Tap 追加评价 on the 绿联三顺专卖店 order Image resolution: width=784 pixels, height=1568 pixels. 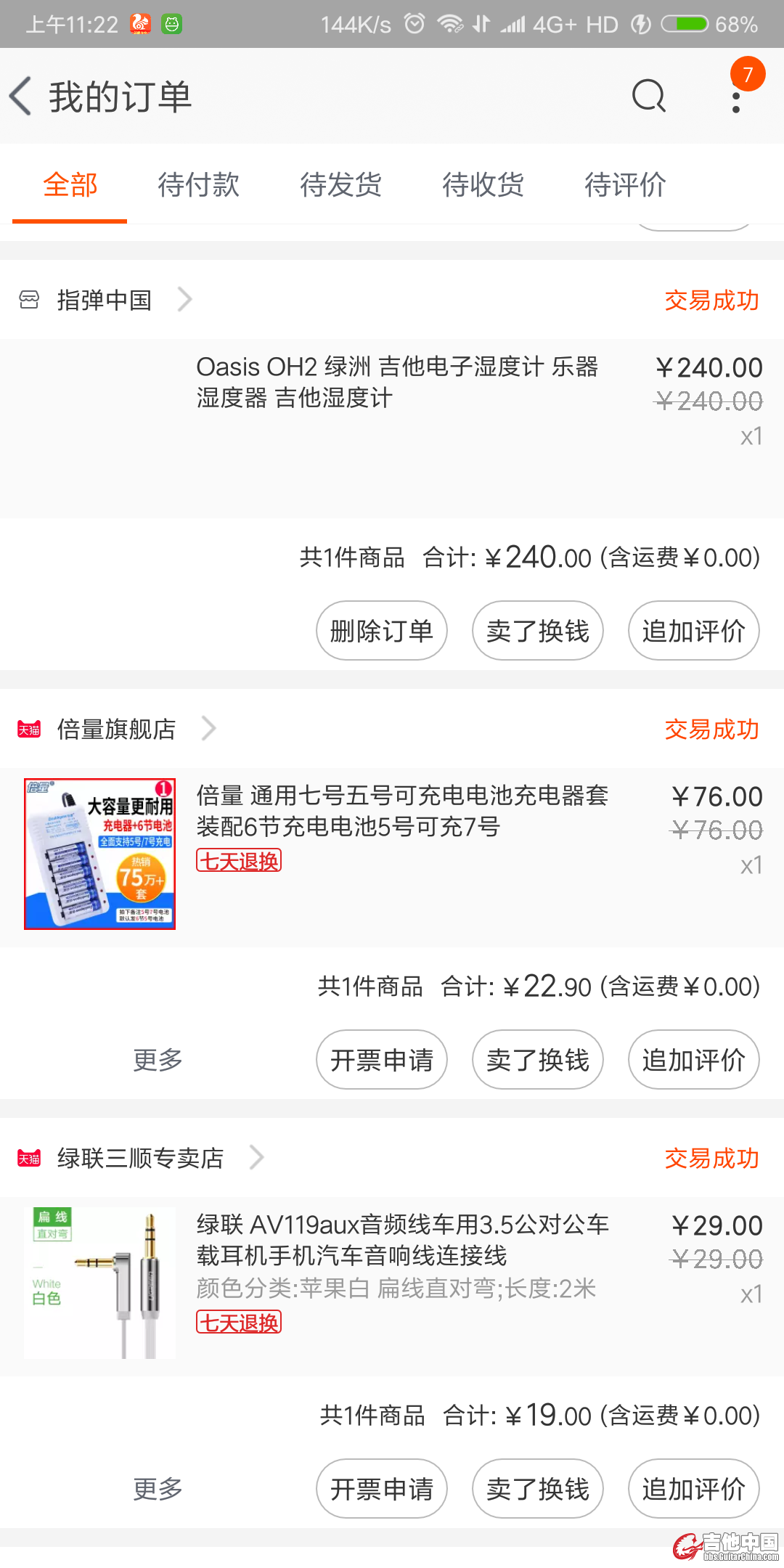tap(693, 1489)
